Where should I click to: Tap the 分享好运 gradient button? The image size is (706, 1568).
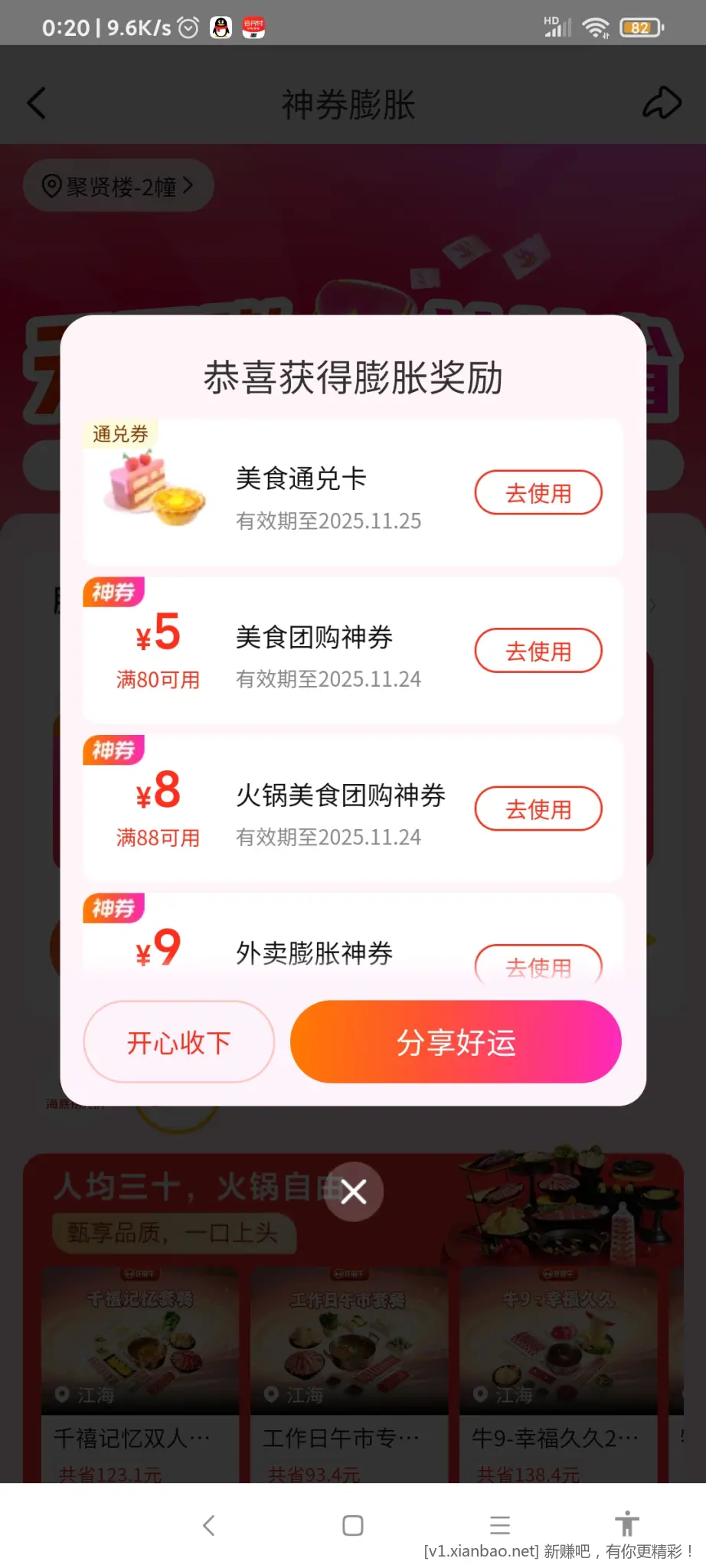[456, 1042]
